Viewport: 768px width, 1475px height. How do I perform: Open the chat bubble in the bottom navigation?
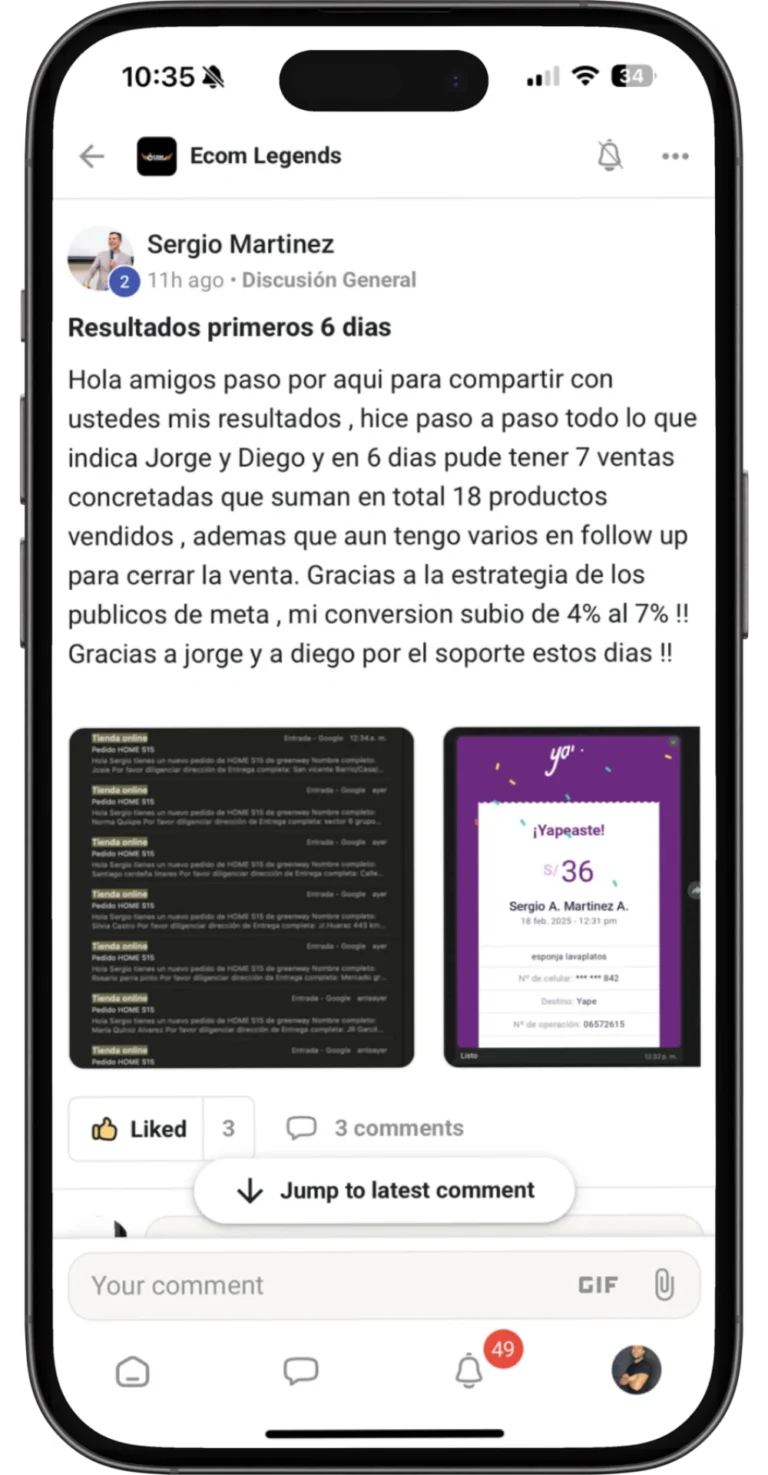pyautogui.click(x=301, y=1371)
